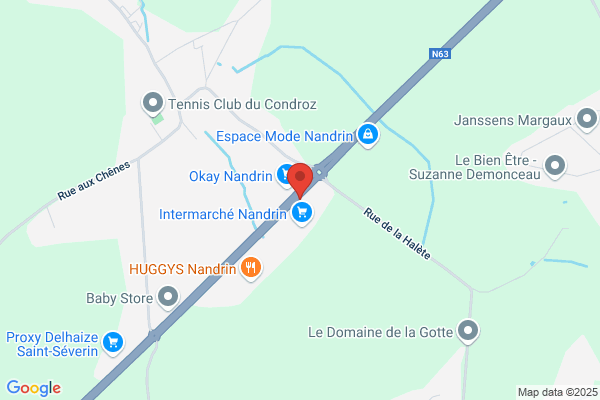View the HUGGYS Nandrin restaurant marker

(x=251, y=268)
